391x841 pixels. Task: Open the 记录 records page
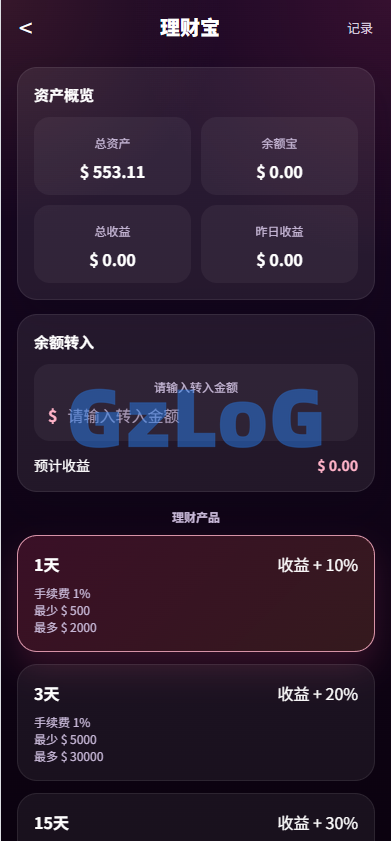360,28
